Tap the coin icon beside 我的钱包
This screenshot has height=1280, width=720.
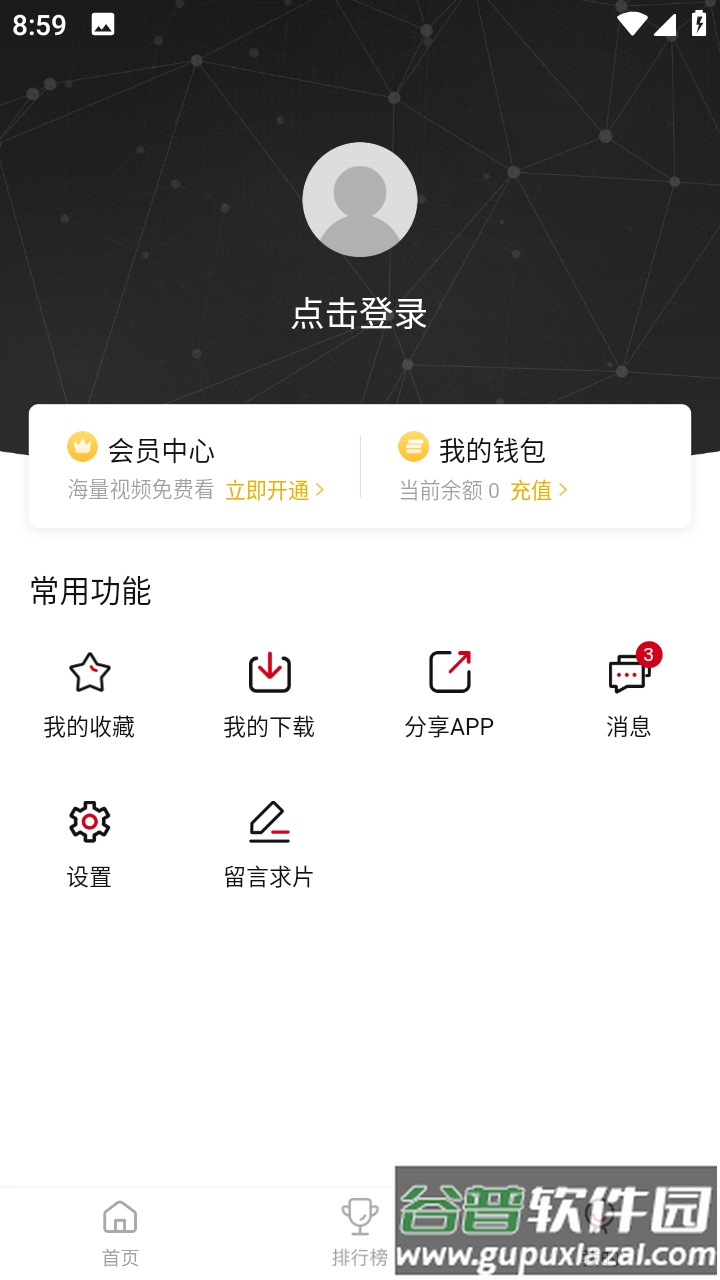tap(414, 446)
